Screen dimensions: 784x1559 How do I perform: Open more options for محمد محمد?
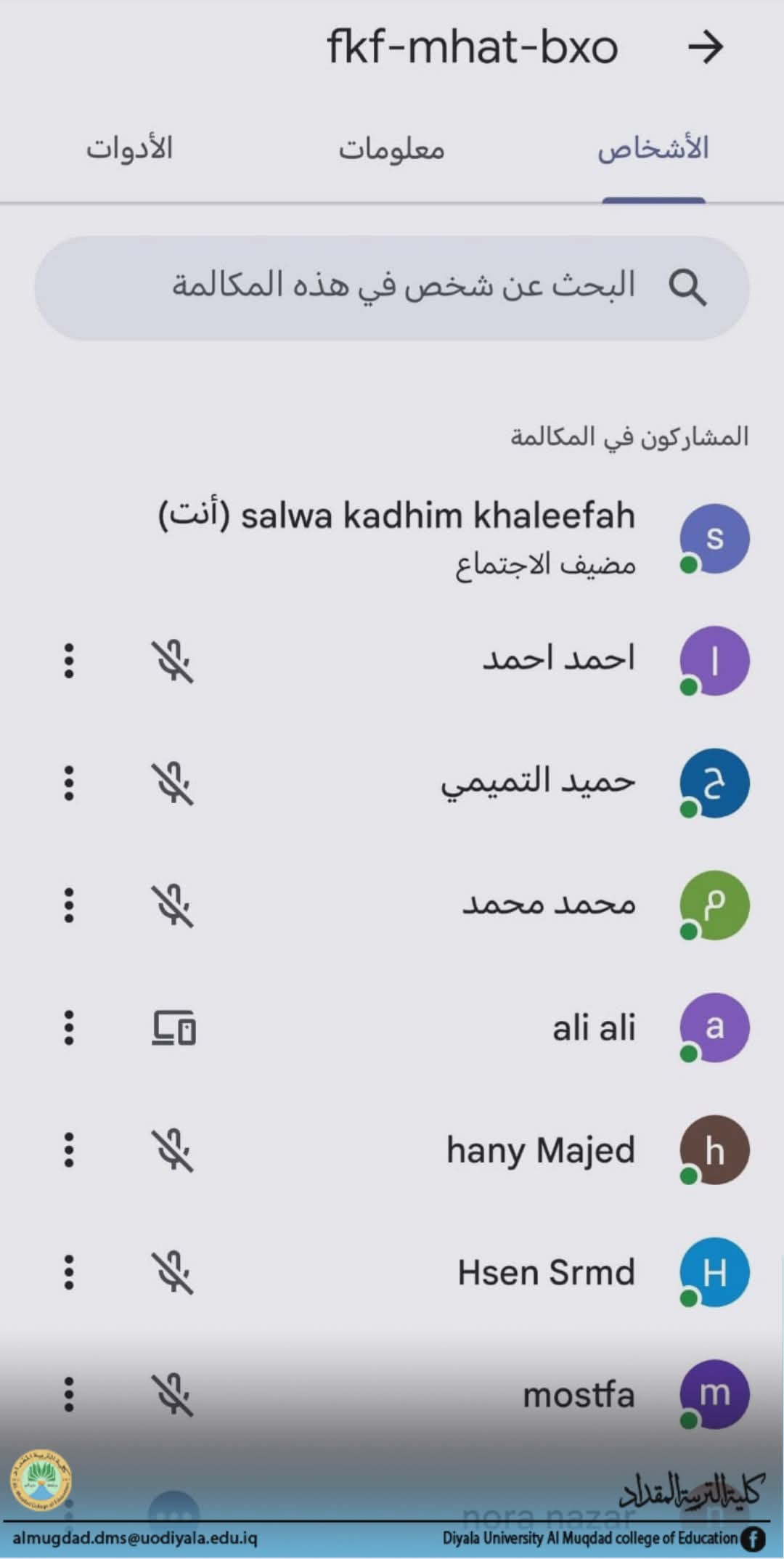[x=69, y=905]
